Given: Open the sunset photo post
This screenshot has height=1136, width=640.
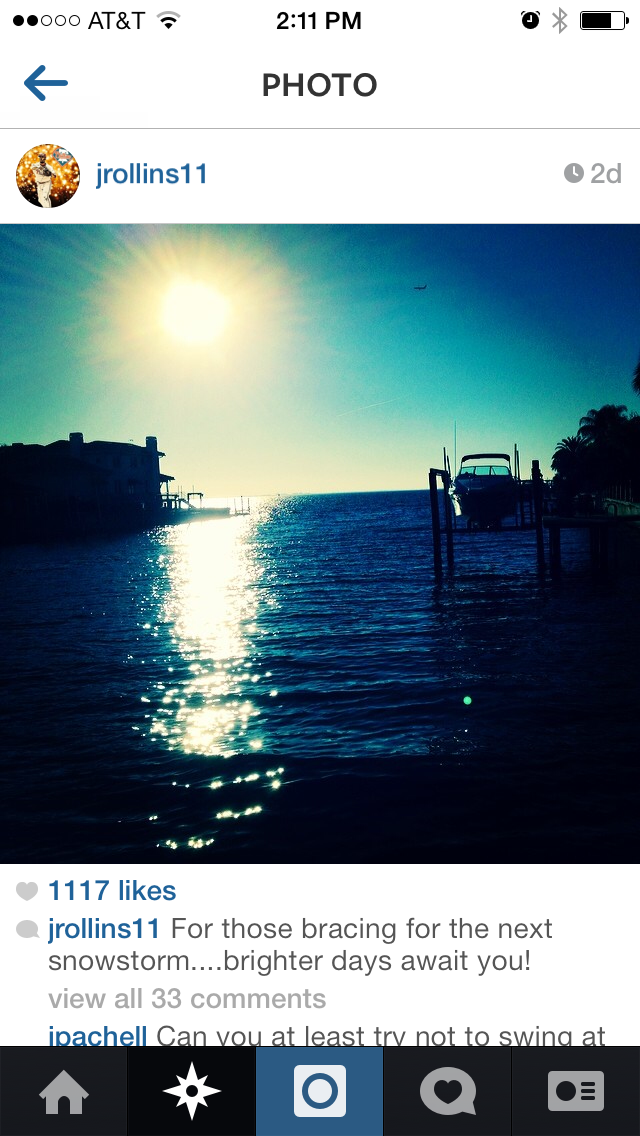Looking at the screenshot, I should pos(320,543).
